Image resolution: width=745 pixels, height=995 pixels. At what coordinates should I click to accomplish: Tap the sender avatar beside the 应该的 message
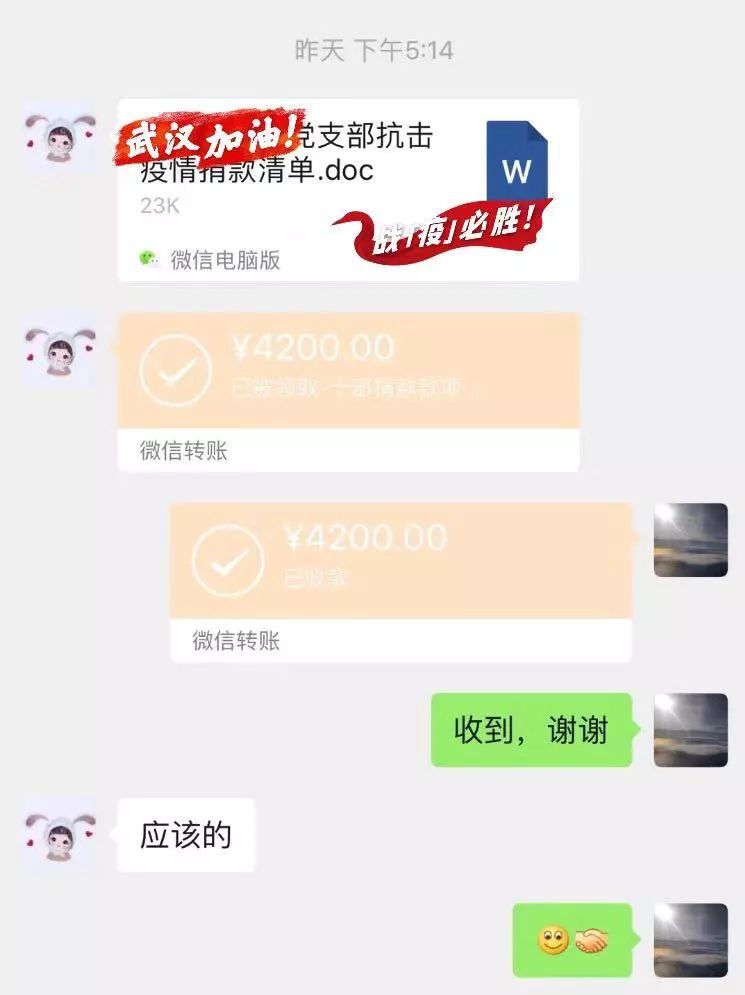click(x=60, y=834)
